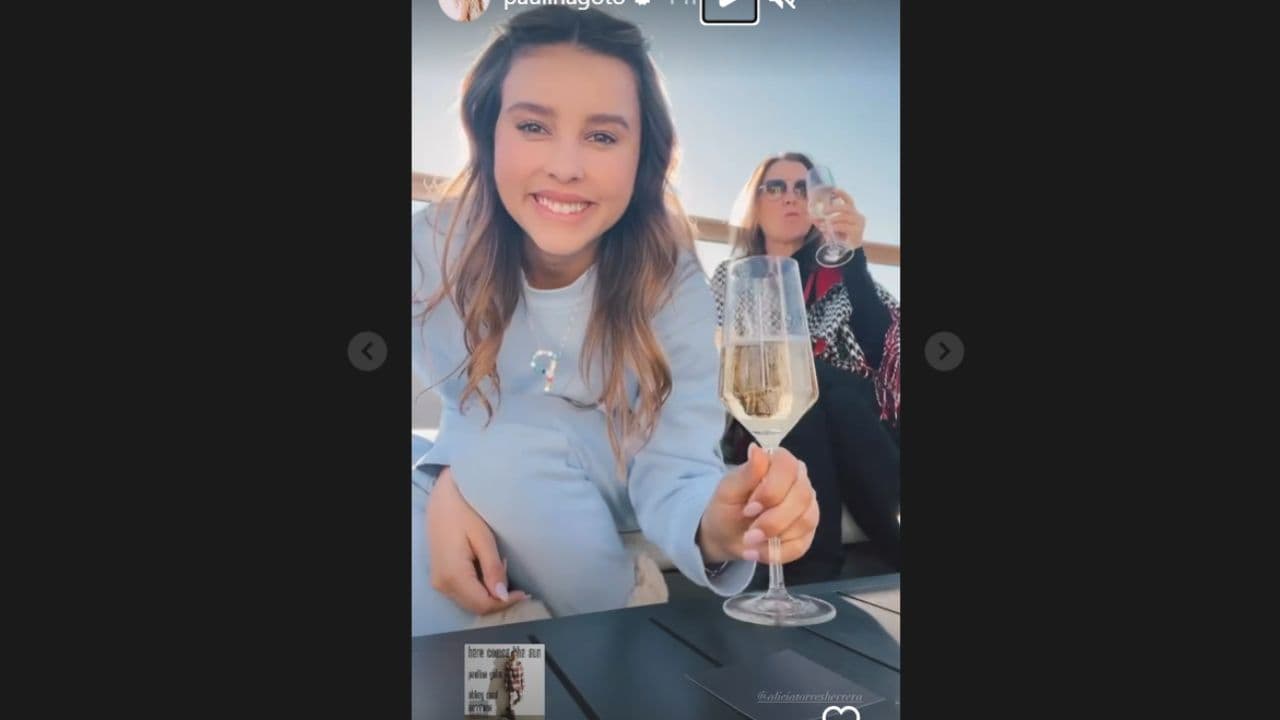Viewport: 1280px width, 720px height.
Task: Skip to the next story
Action: point(944,351)
